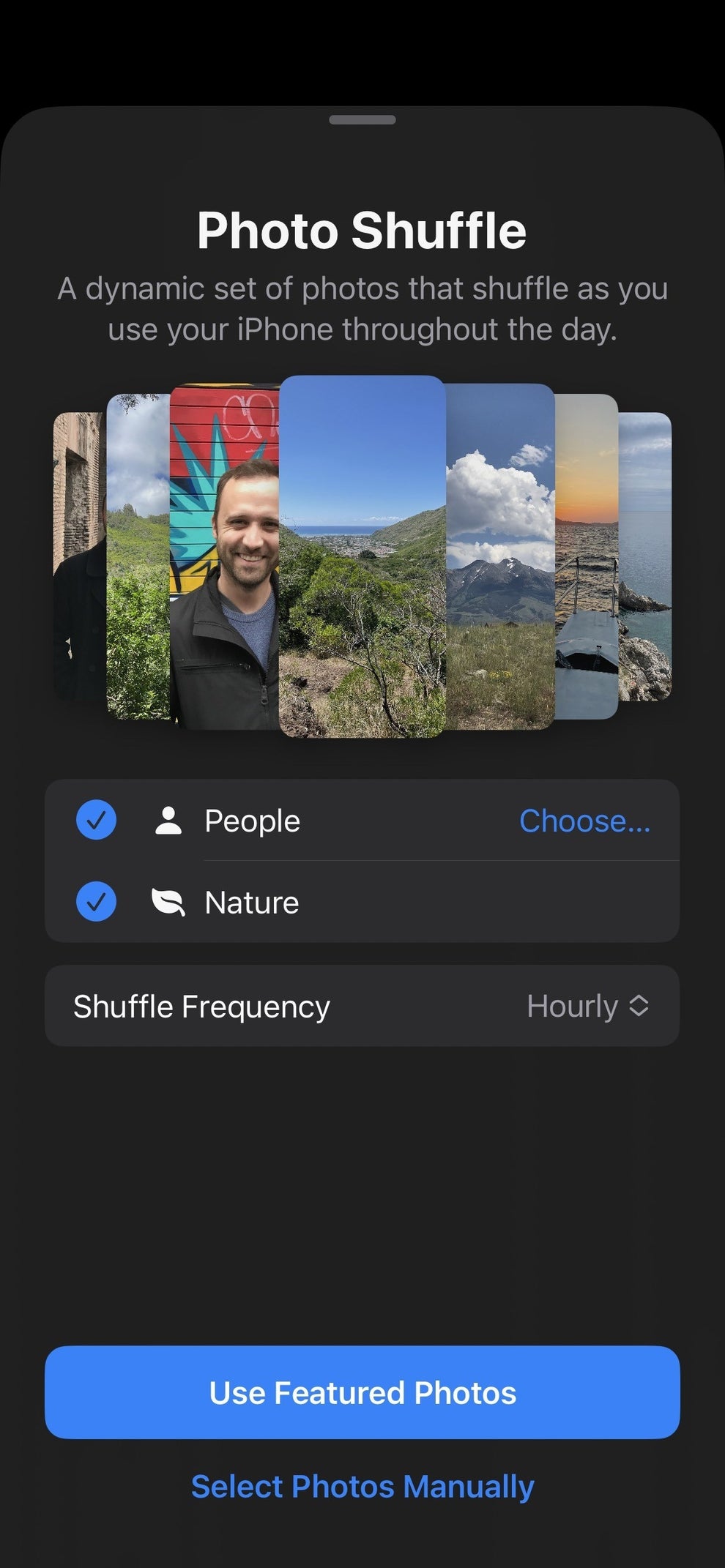Click the leaf icon beside Nature
725x1568 pixels.
pos(170,902)
